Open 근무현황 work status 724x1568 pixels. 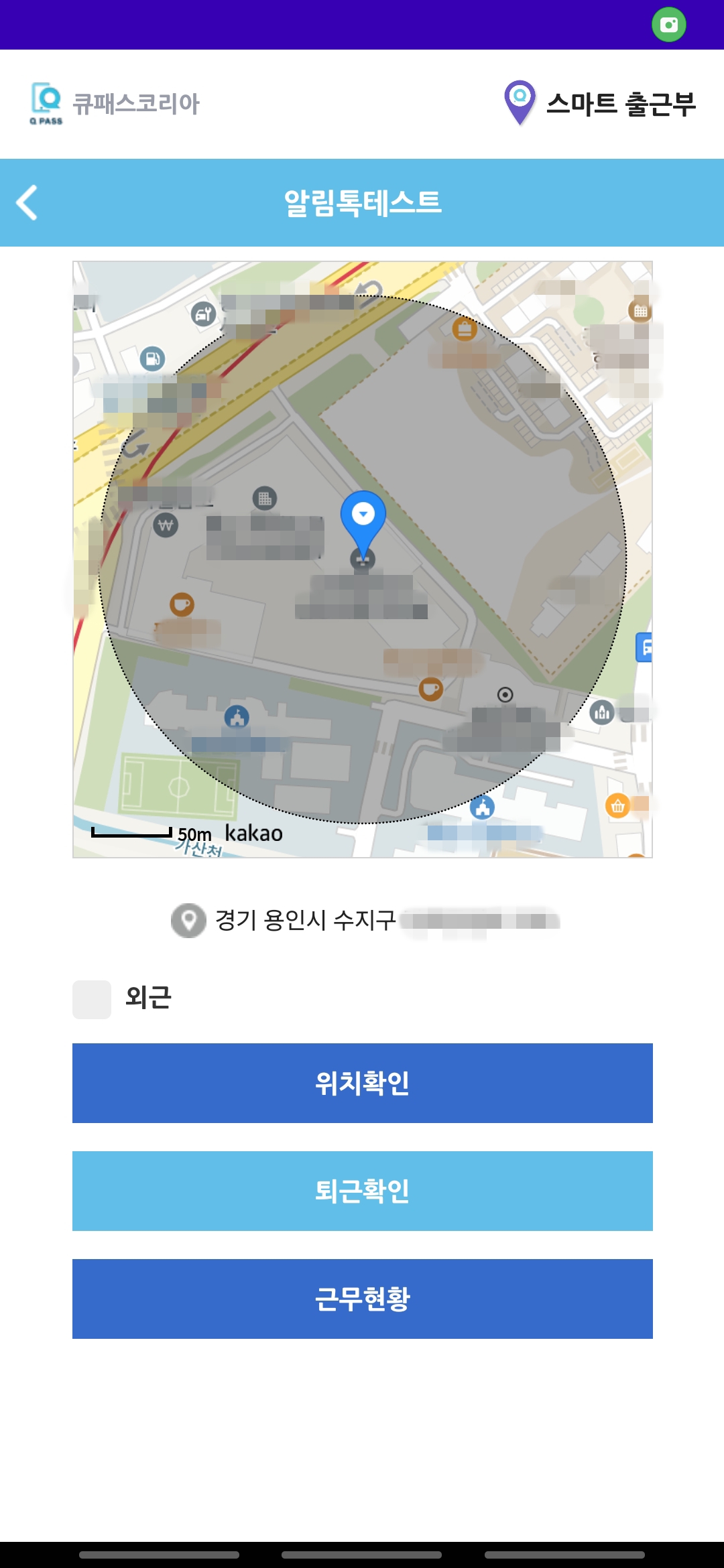click(x=363, y=1299)
